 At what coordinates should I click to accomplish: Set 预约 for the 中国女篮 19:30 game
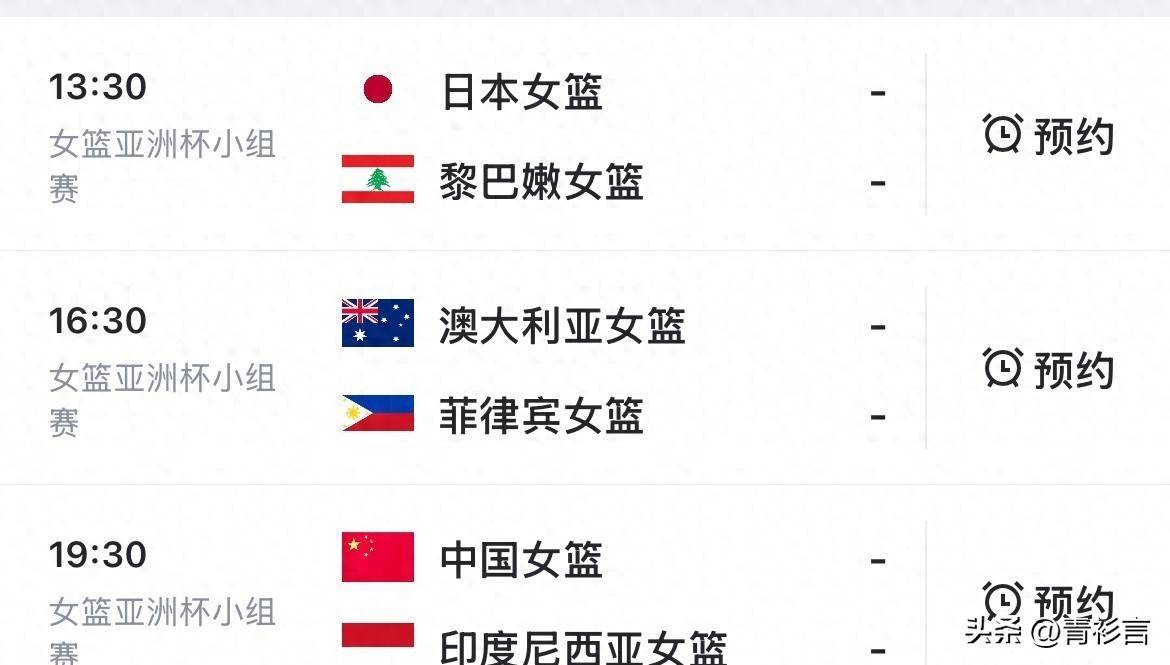1048,603
